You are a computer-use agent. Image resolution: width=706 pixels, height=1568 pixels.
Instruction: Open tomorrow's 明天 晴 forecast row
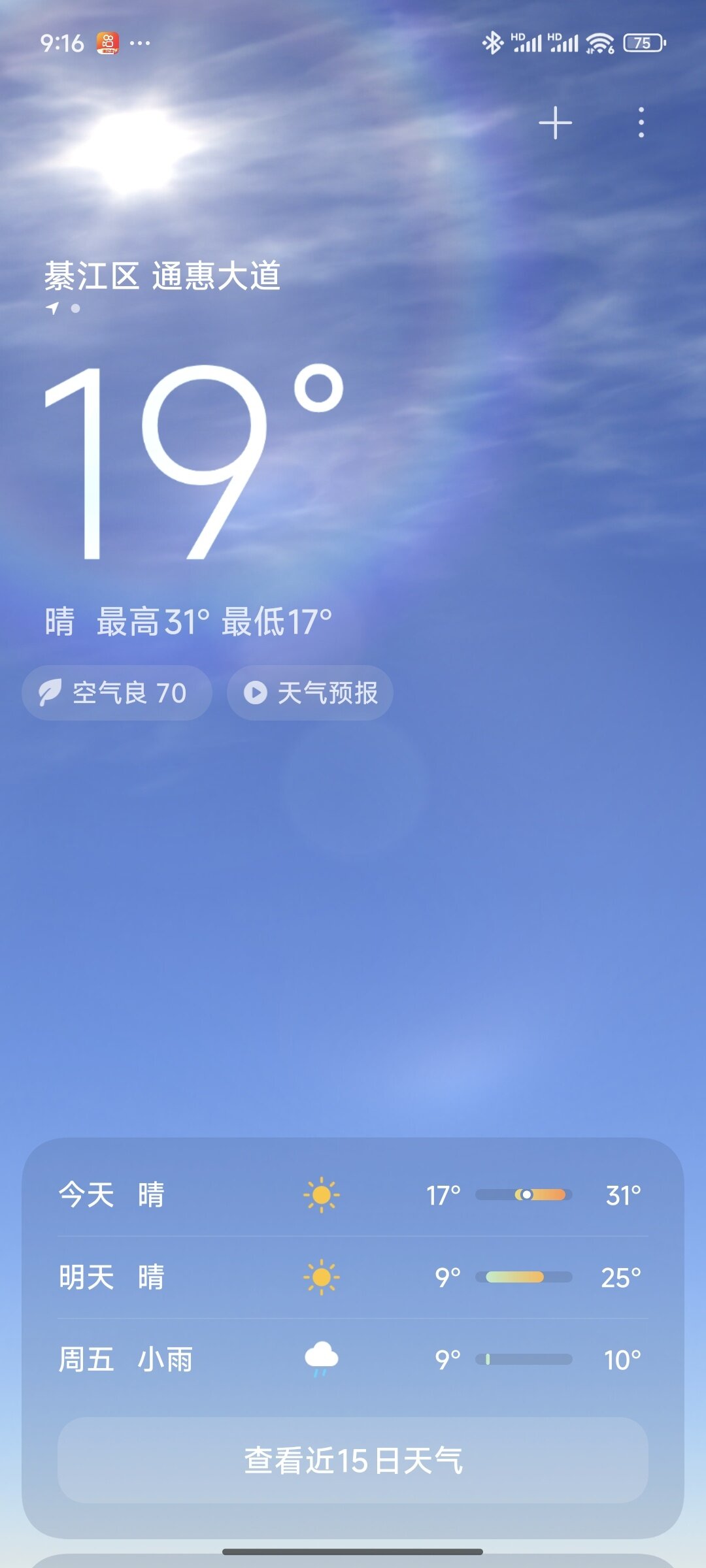coord(353,1277)
